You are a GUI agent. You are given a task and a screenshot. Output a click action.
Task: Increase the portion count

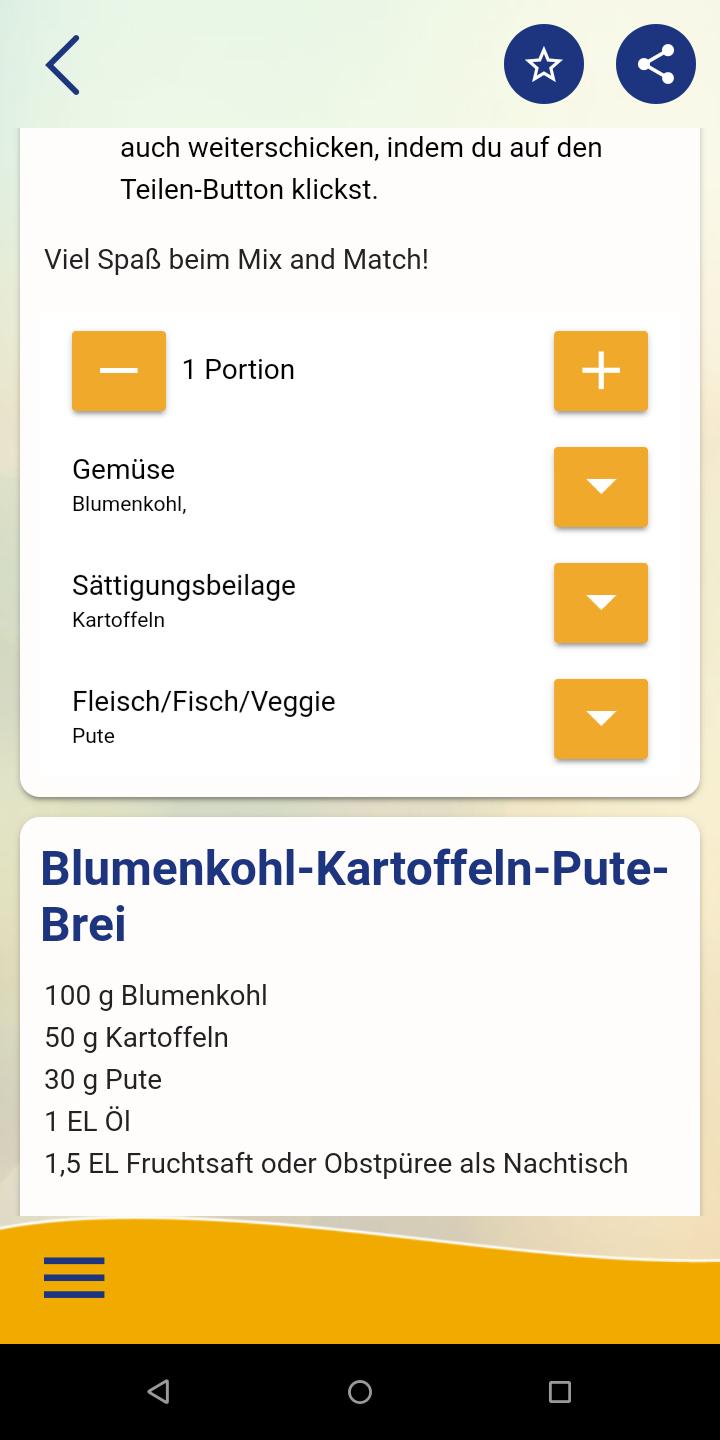[x=601, y=371]
